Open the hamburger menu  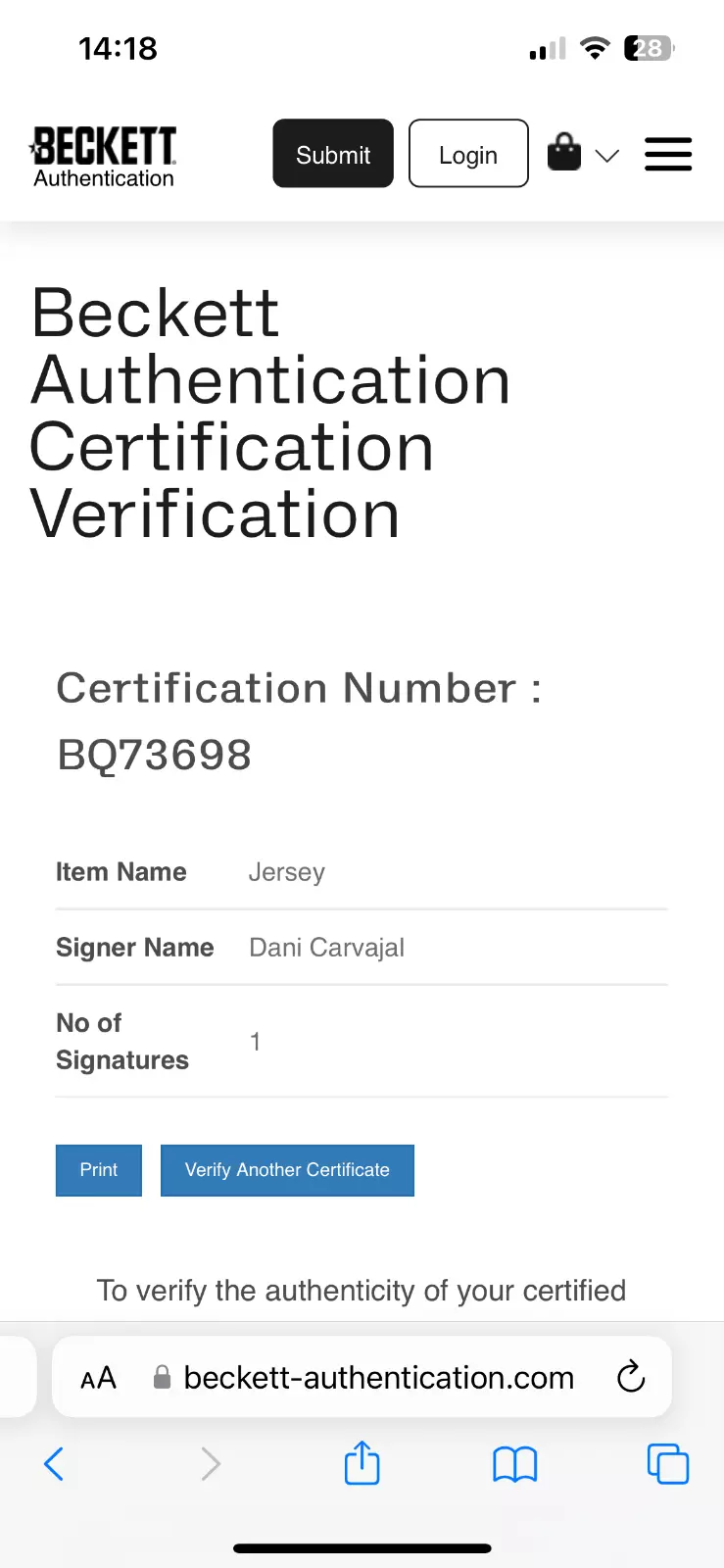coord(668,154)
